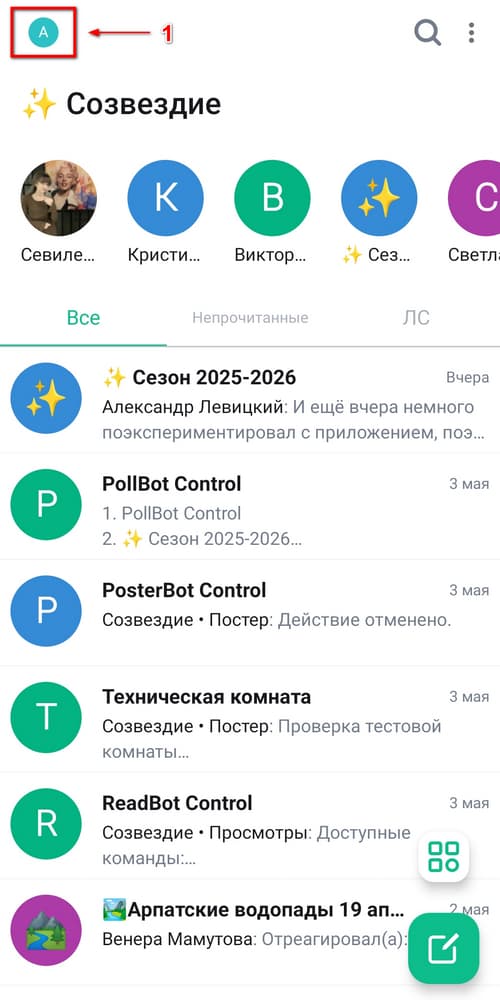The image size is (500, 1000).
Task: Open the search magnifier icon
Action: coord(428,32)
